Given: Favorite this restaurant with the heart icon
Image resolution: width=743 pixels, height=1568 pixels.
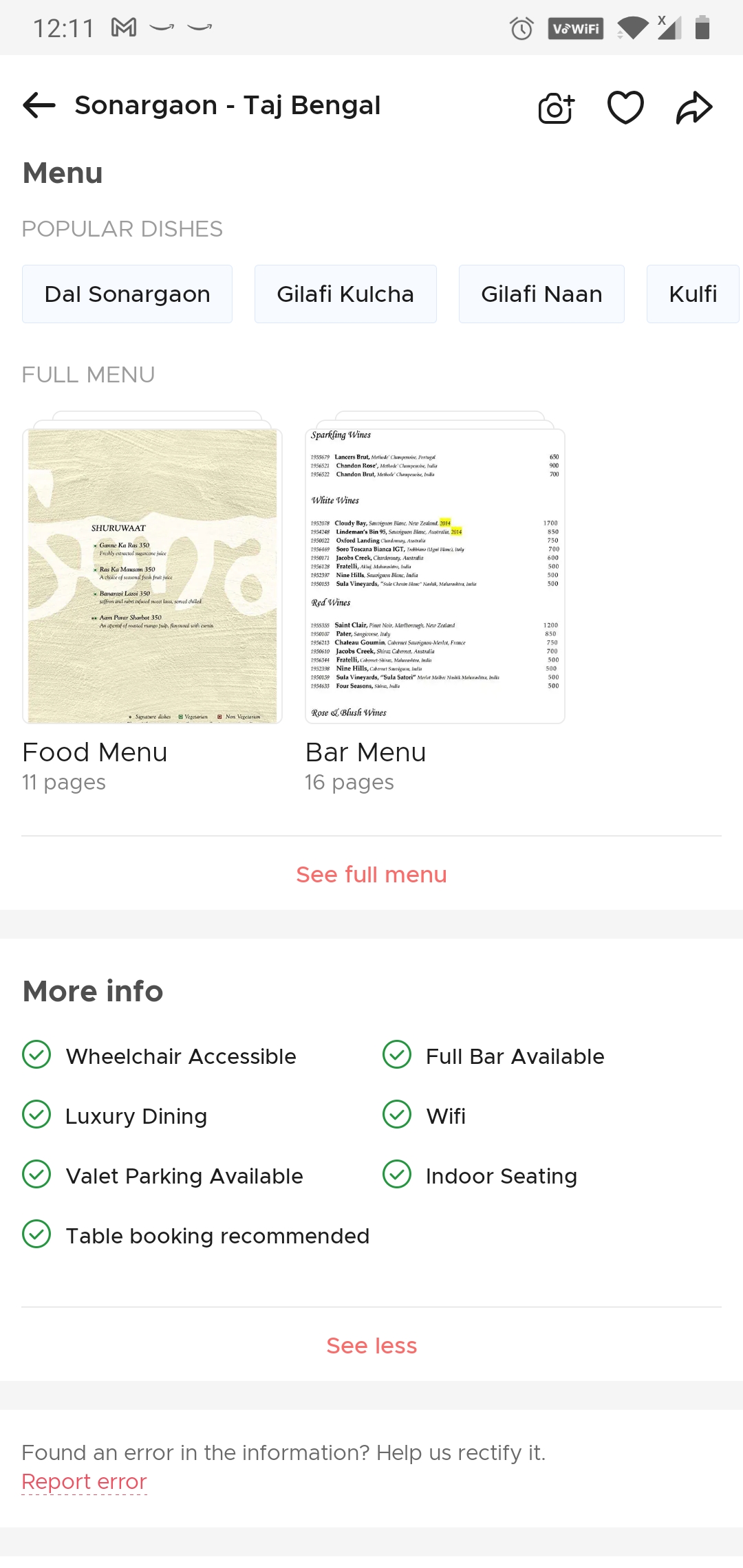Looking at the screenshot, I should click(x=625, y=107).
